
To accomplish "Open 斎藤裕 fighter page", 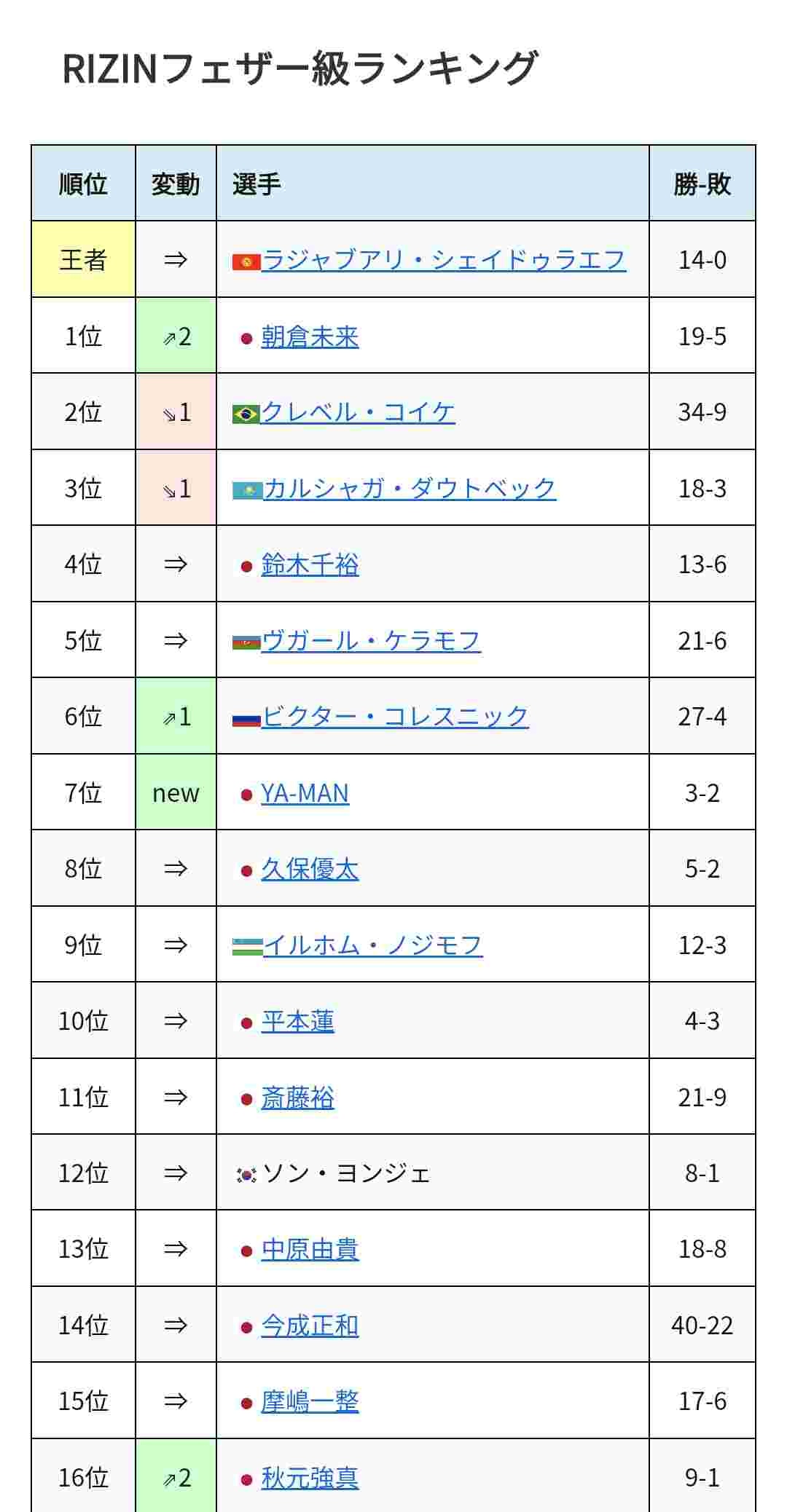I will click(297, 1098).
